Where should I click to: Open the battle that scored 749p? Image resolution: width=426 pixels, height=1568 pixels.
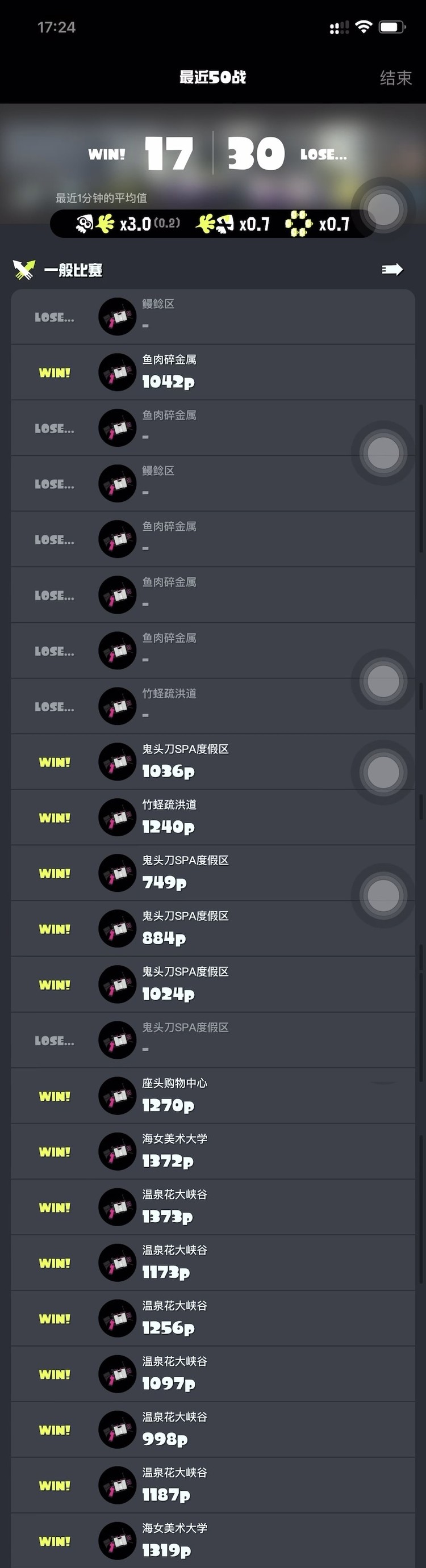tap(212, 873)
